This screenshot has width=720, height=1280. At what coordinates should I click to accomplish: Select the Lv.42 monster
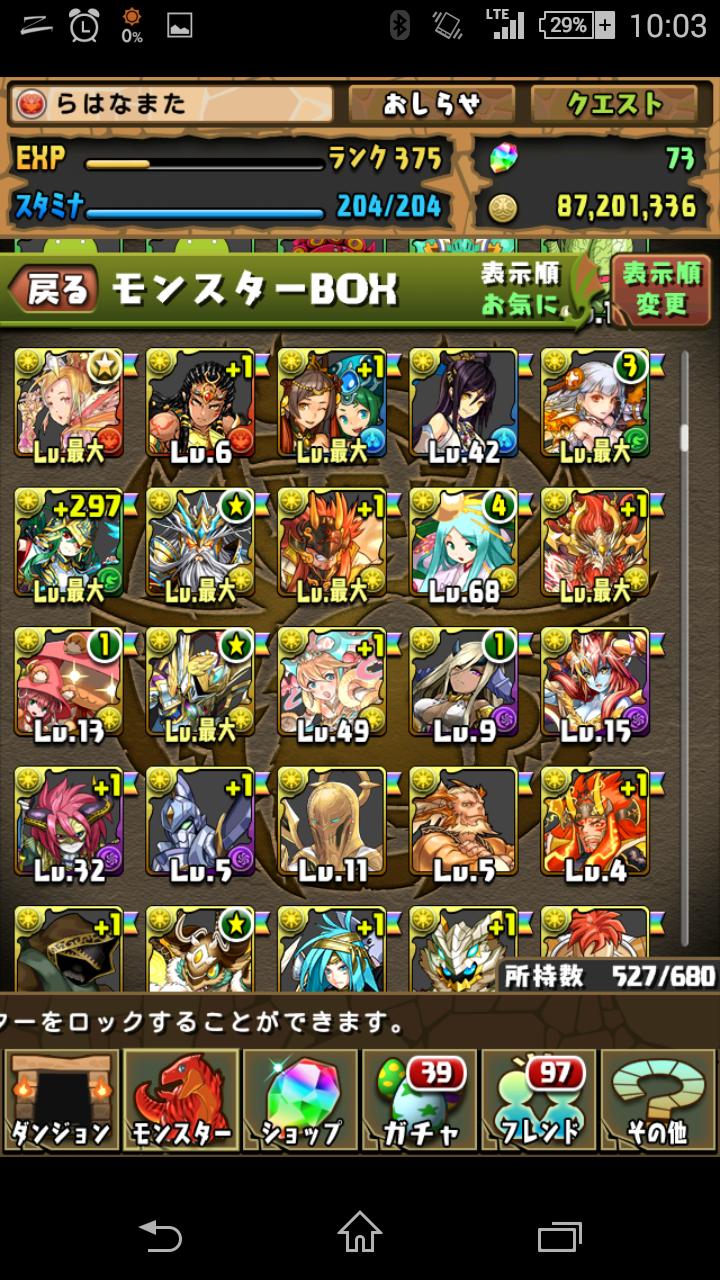pyautogui.click(x=464, y=407)
